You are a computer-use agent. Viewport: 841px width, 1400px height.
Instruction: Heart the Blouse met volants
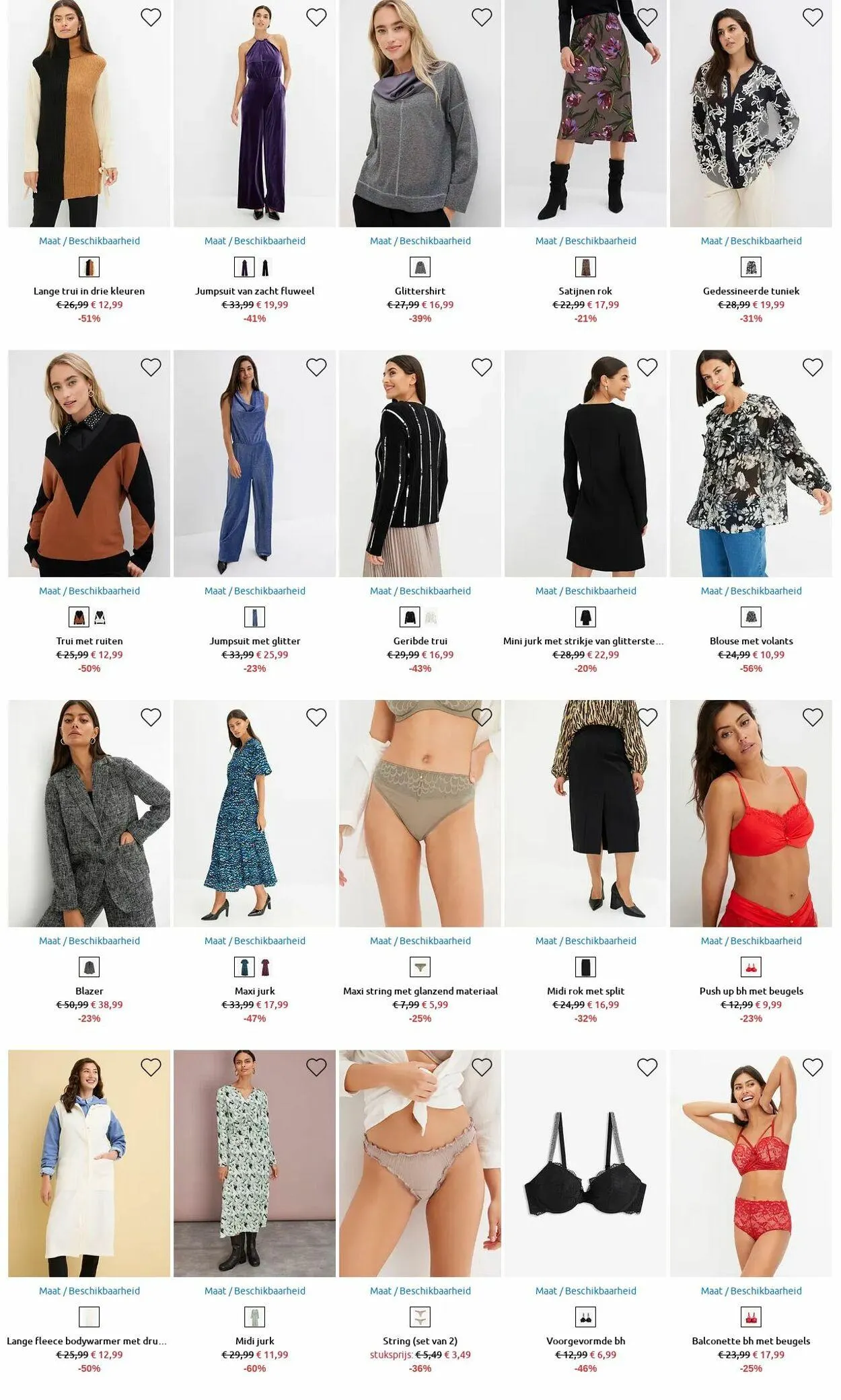813,367
